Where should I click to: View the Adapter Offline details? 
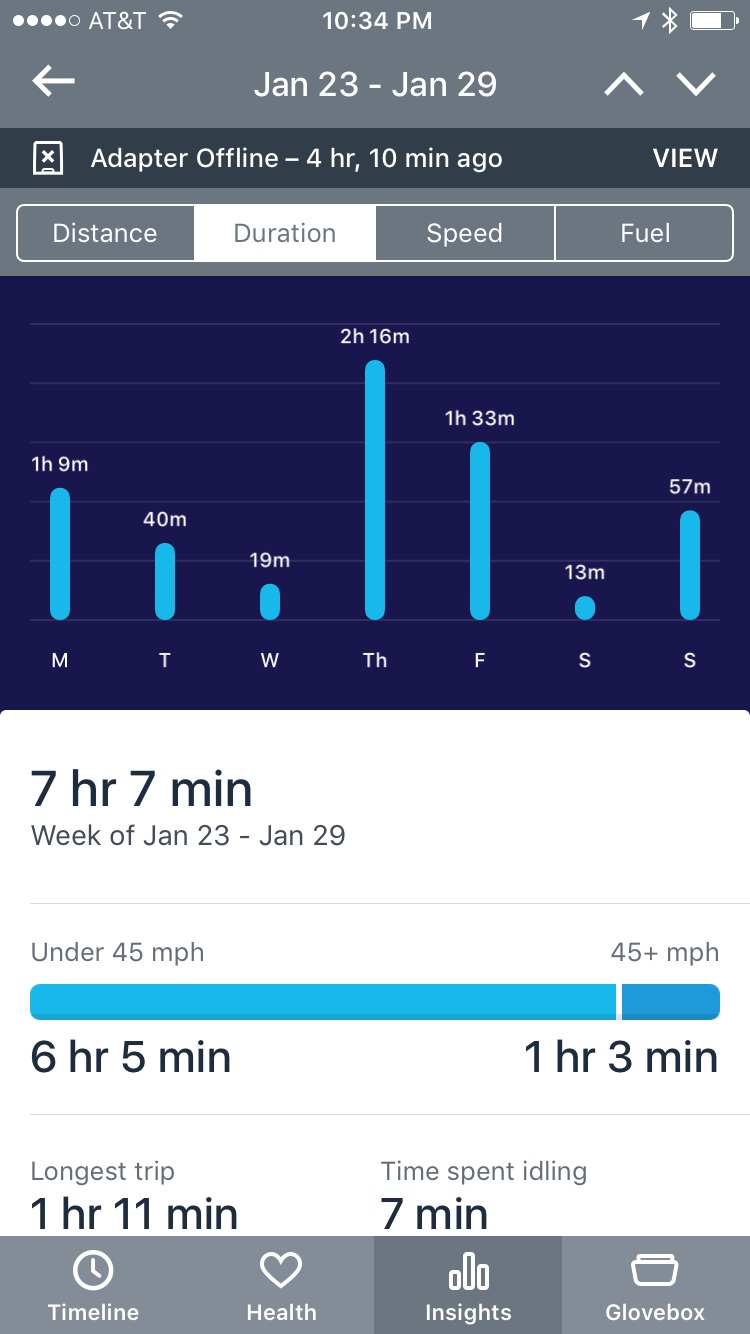pyautogui.click(x=684, y=158)
